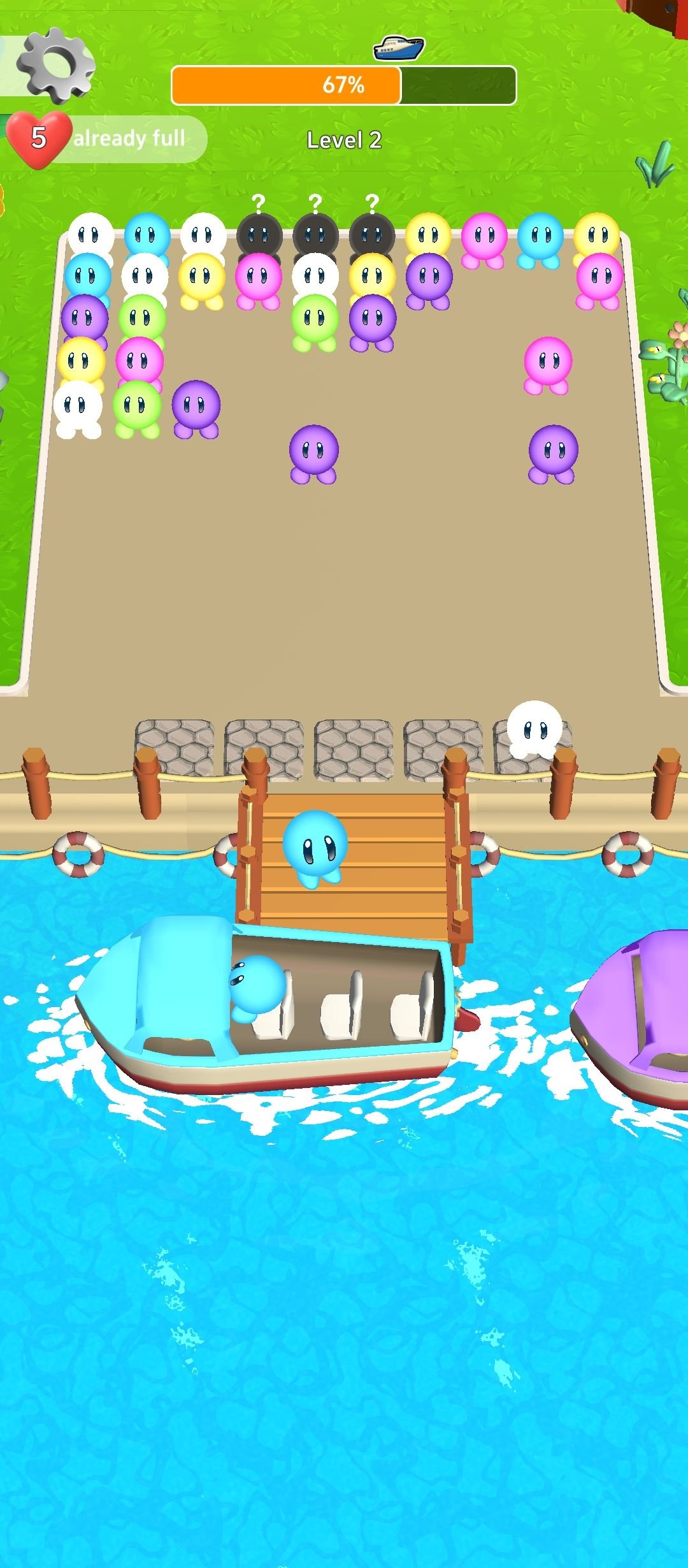Tap the purple character beside the bottom green one
Viewport: 688px width, 1568px height.
pyautogui.click(x=196, y=409)
